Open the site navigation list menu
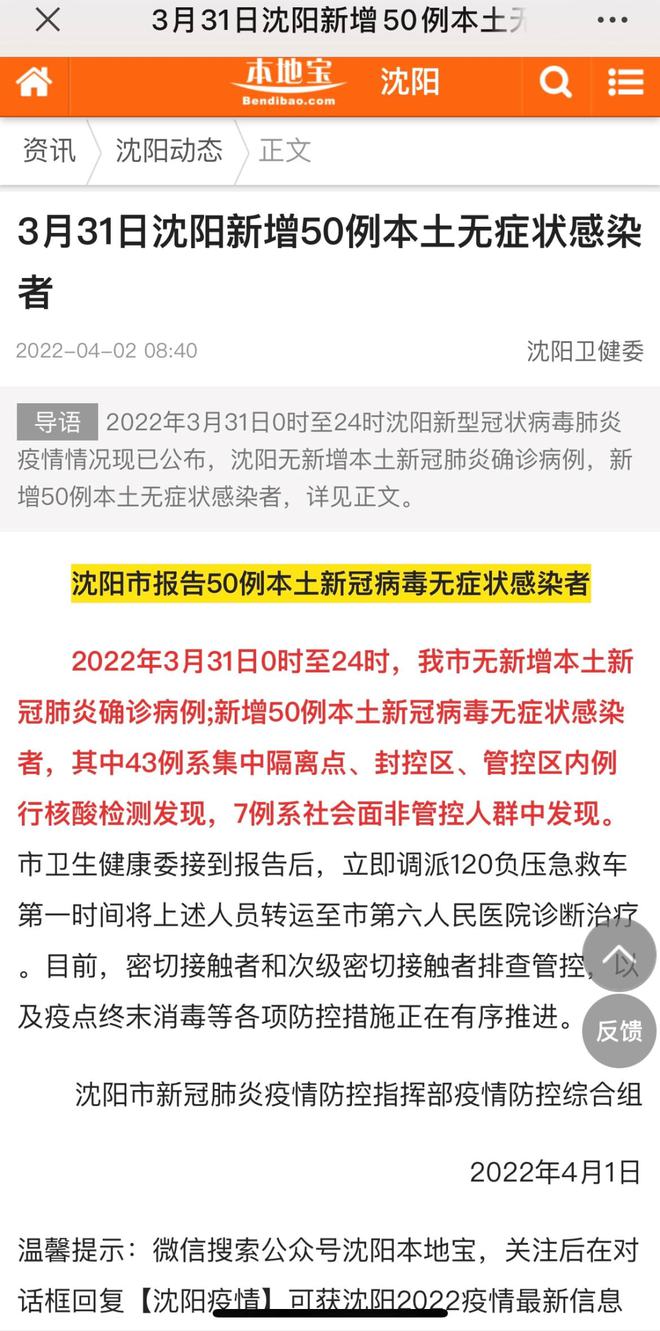The width and height of the screenshot is (660, 1331). [x=625, y=83]
